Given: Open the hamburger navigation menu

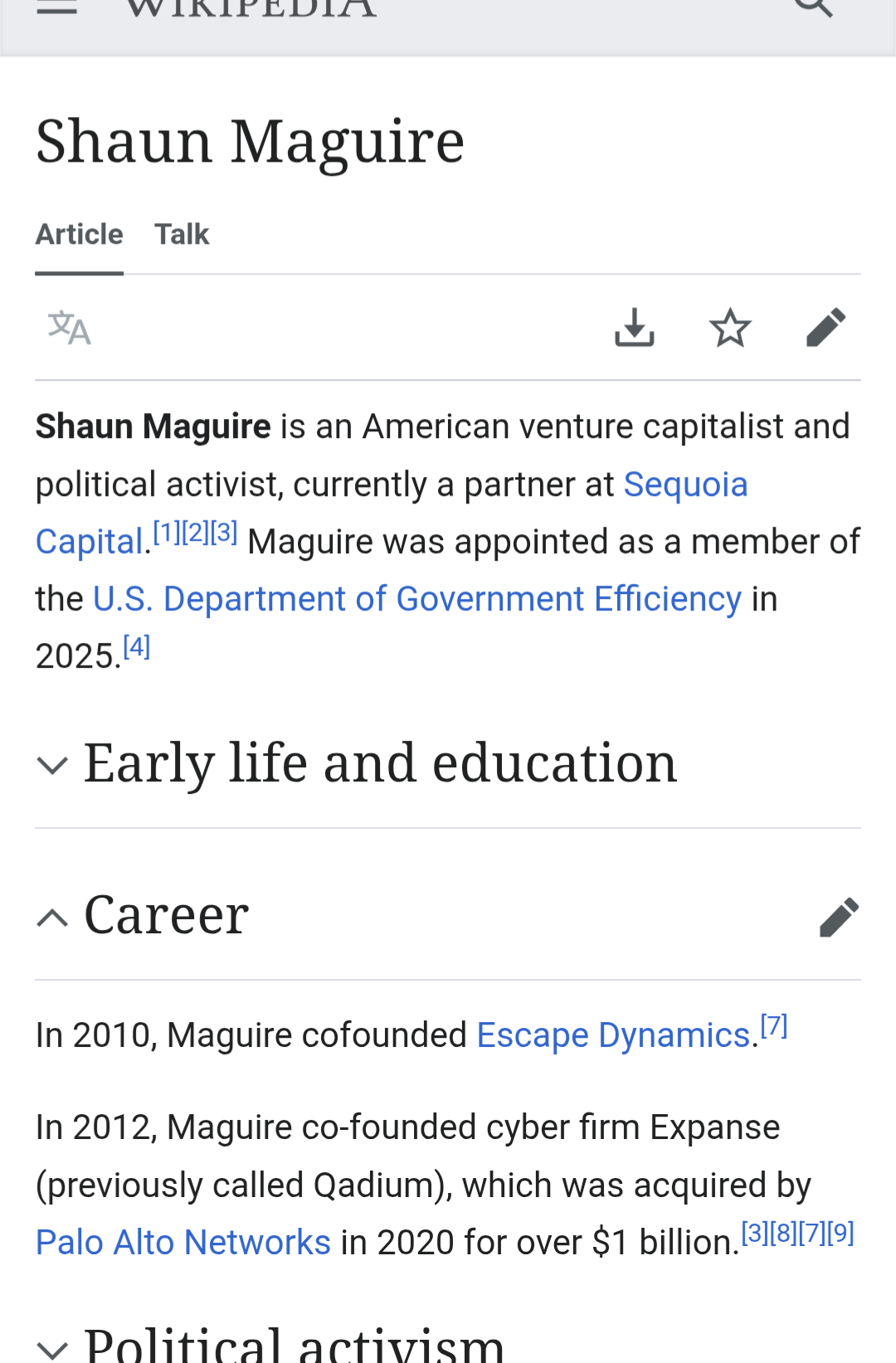Looking at the screenshot, I should click(56, 8).
